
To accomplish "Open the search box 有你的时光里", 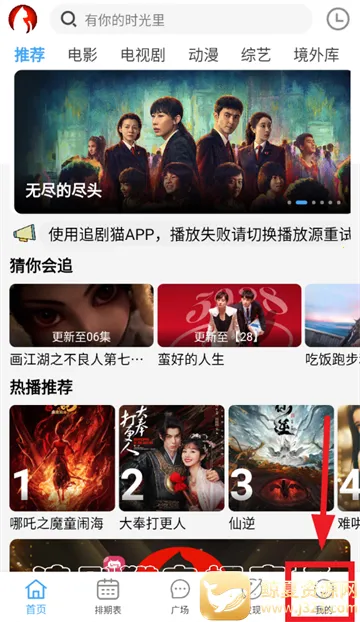I will pyautogui.click(x=180, y=19).
